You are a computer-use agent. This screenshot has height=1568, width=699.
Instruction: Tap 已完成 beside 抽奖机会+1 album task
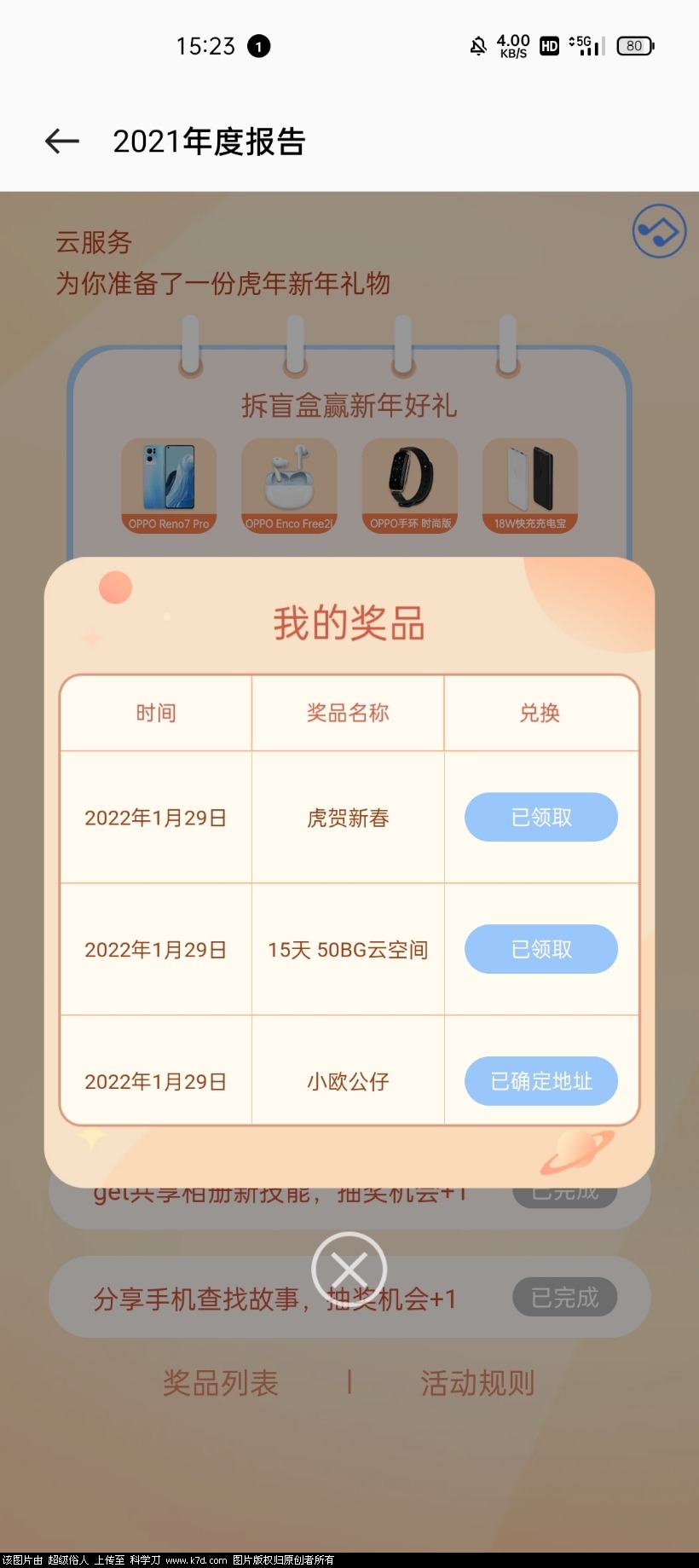pos(564,1191)
